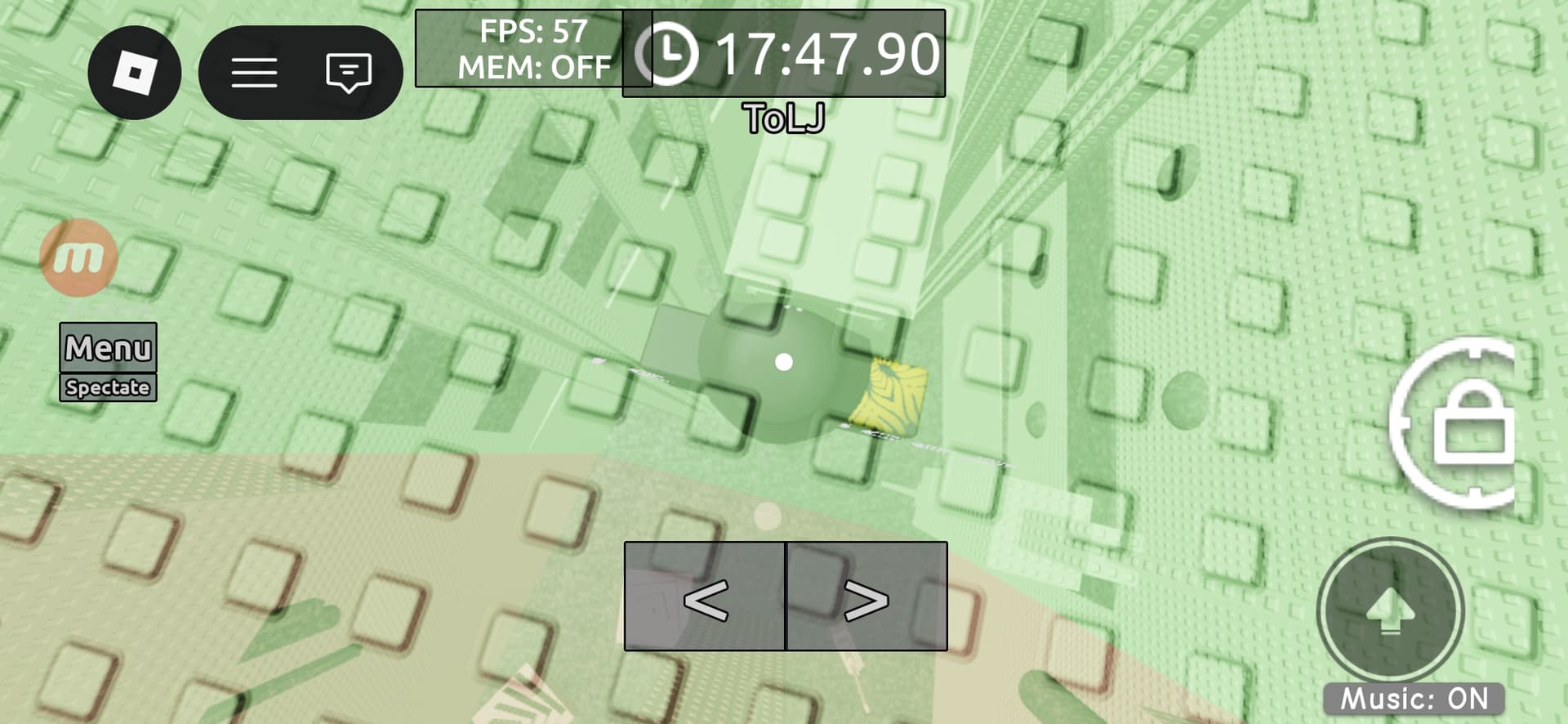Image resolution: width=1568 pixels, height=724 pixels.
Task: Open the chat window
Action: [349, 73]
